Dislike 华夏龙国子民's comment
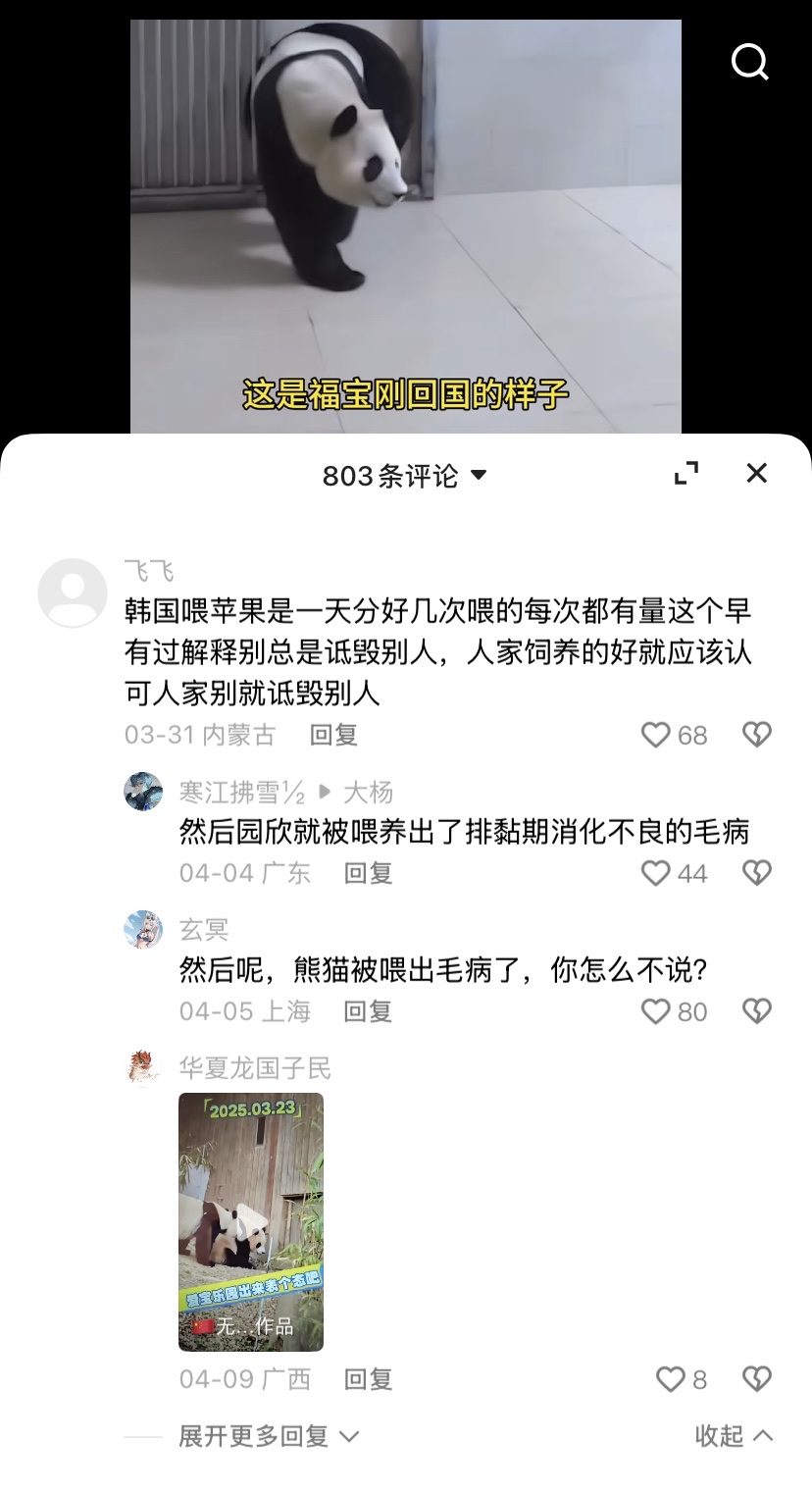 coord(756,1380)
